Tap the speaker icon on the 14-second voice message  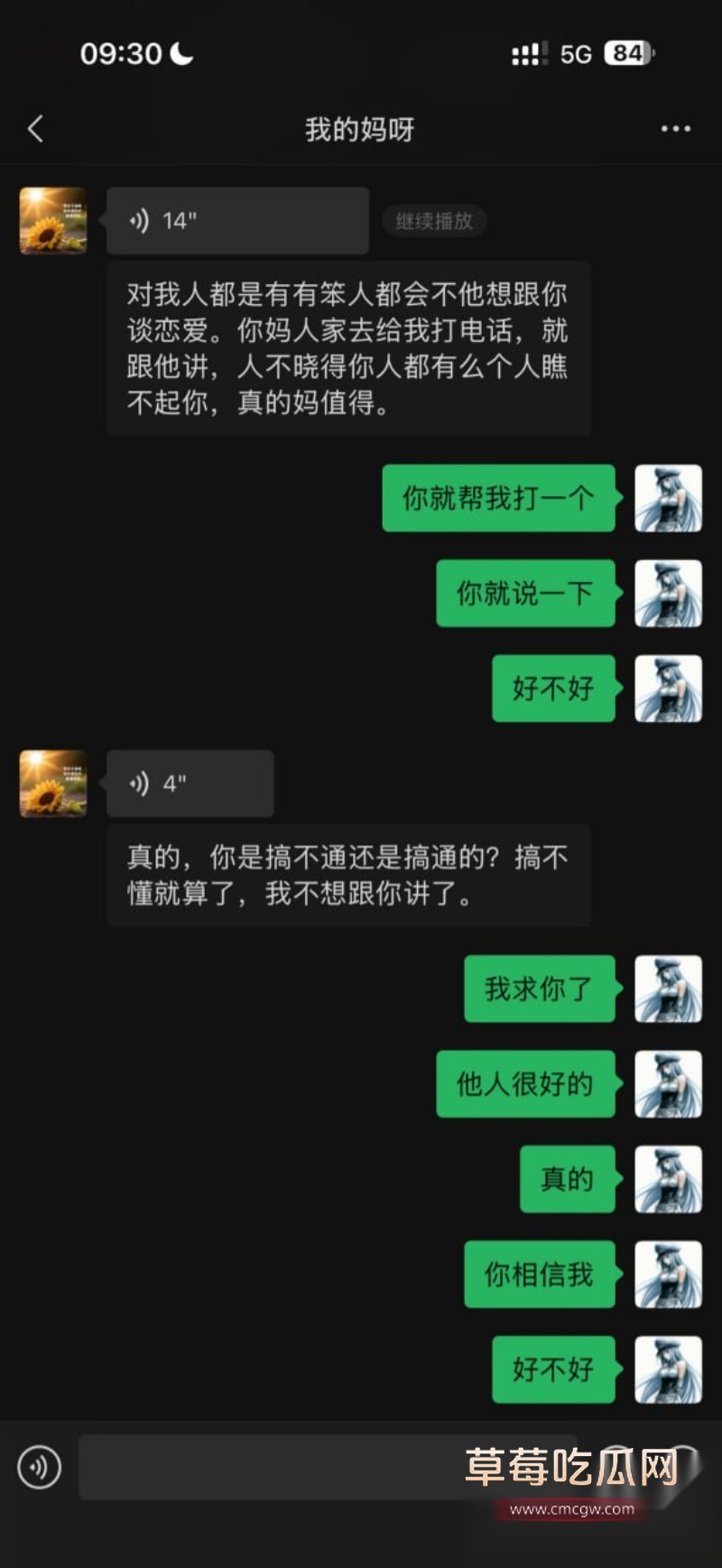138,220
